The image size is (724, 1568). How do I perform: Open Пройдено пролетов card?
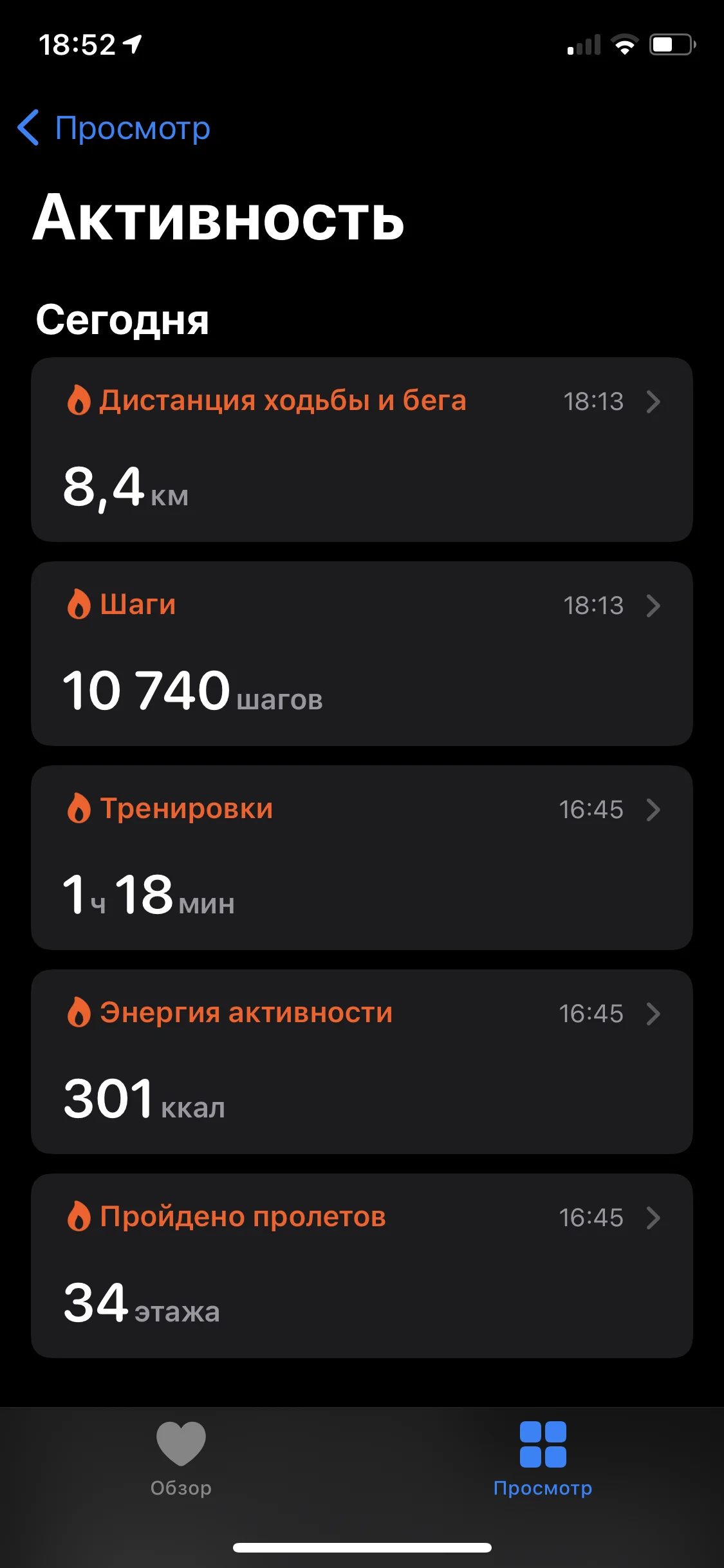362,1265
